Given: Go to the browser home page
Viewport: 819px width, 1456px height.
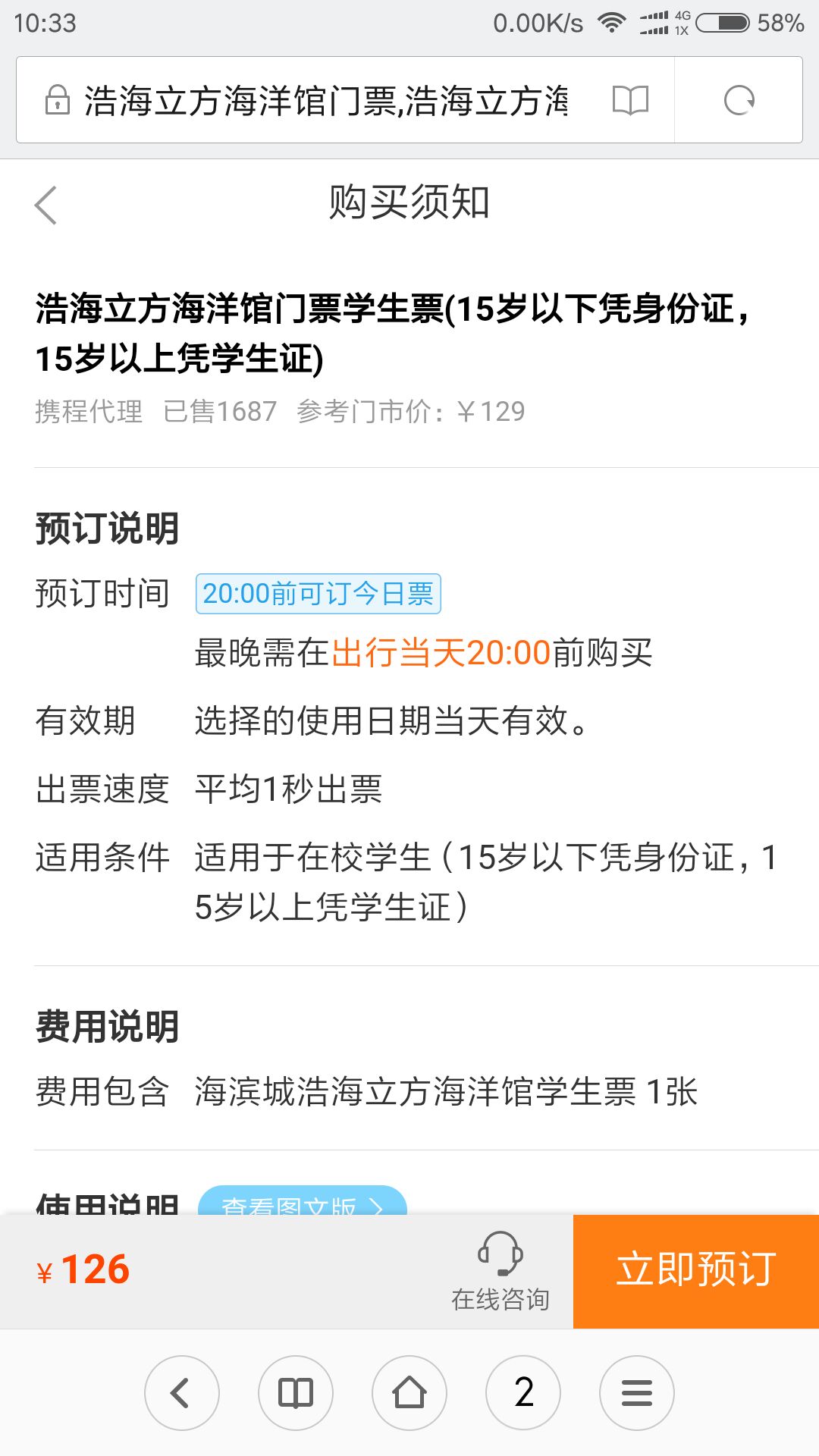Looking at the screenshot, I should click(x=409, y=1393).
